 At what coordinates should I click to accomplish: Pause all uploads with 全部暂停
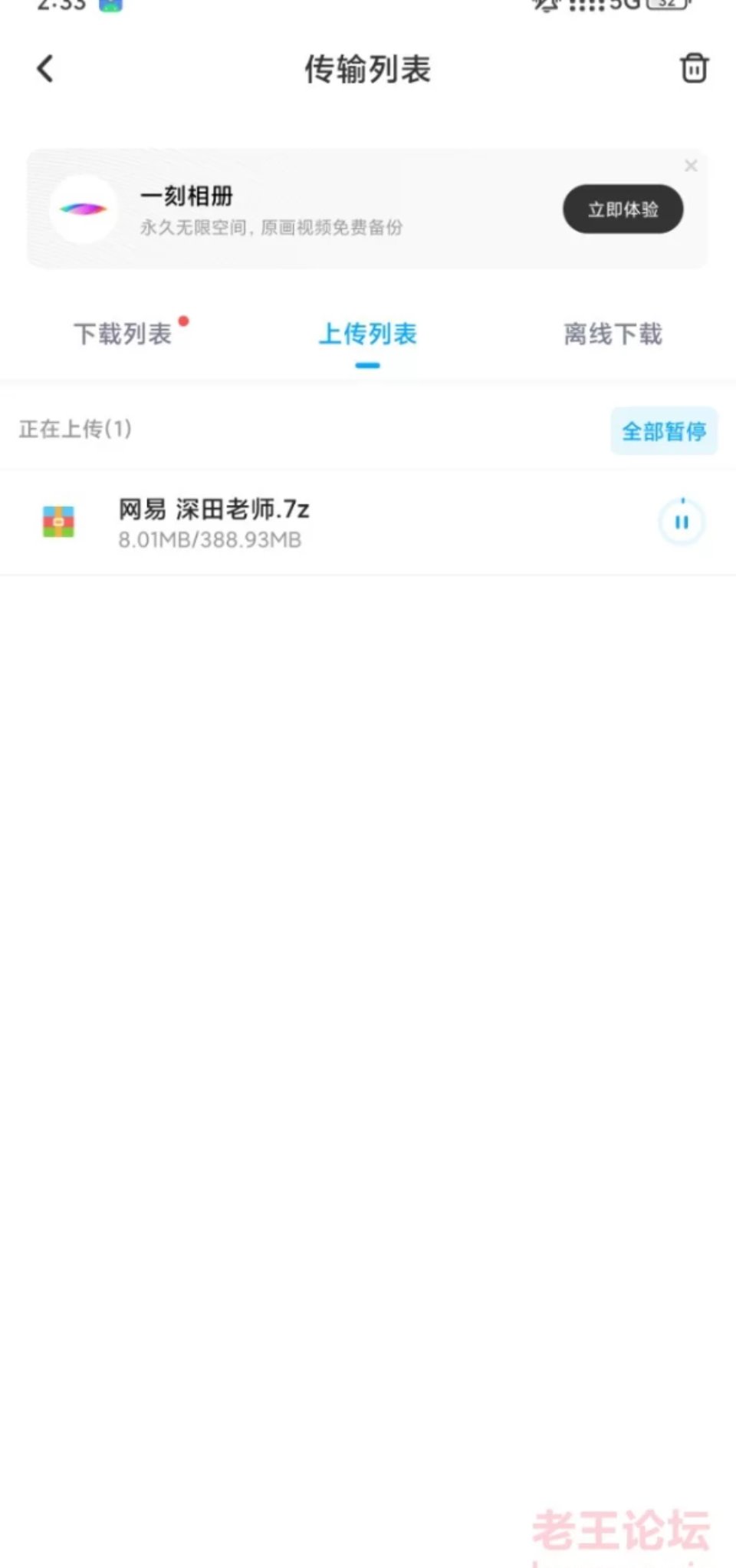(x=664, y=431)
